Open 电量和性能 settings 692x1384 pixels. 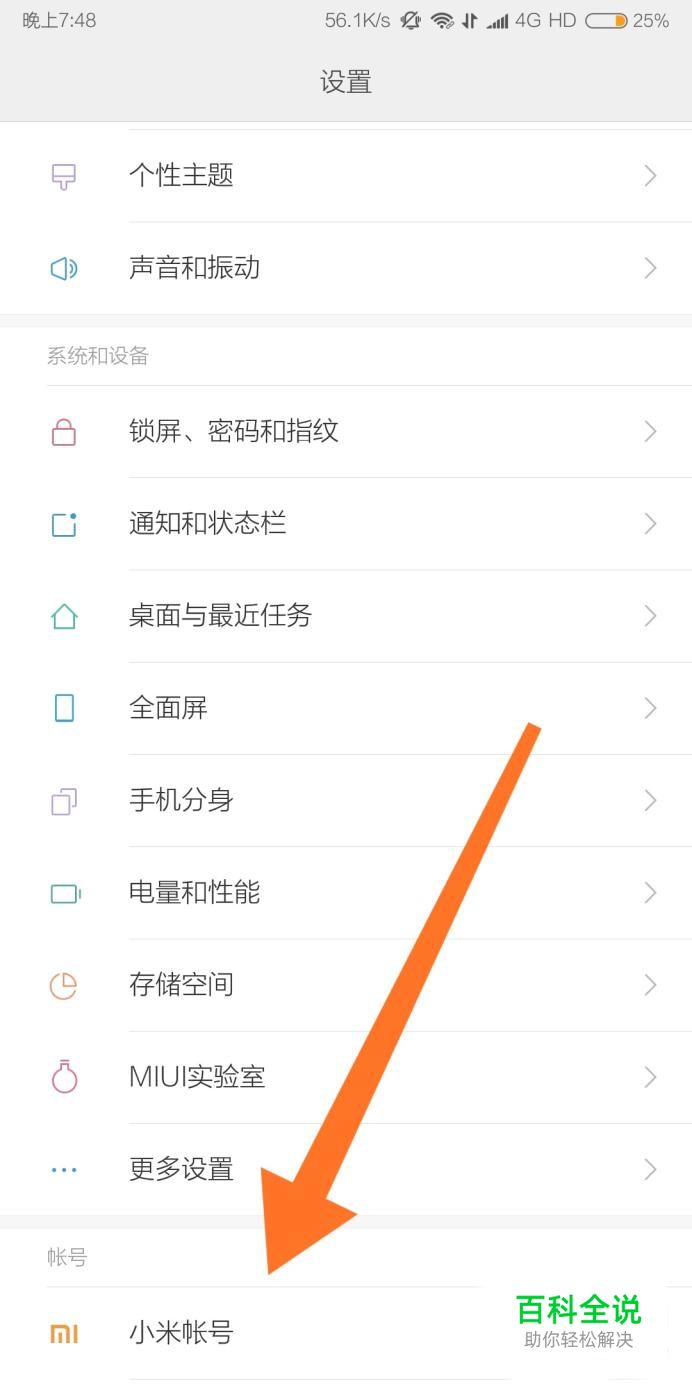pos(195,892)
